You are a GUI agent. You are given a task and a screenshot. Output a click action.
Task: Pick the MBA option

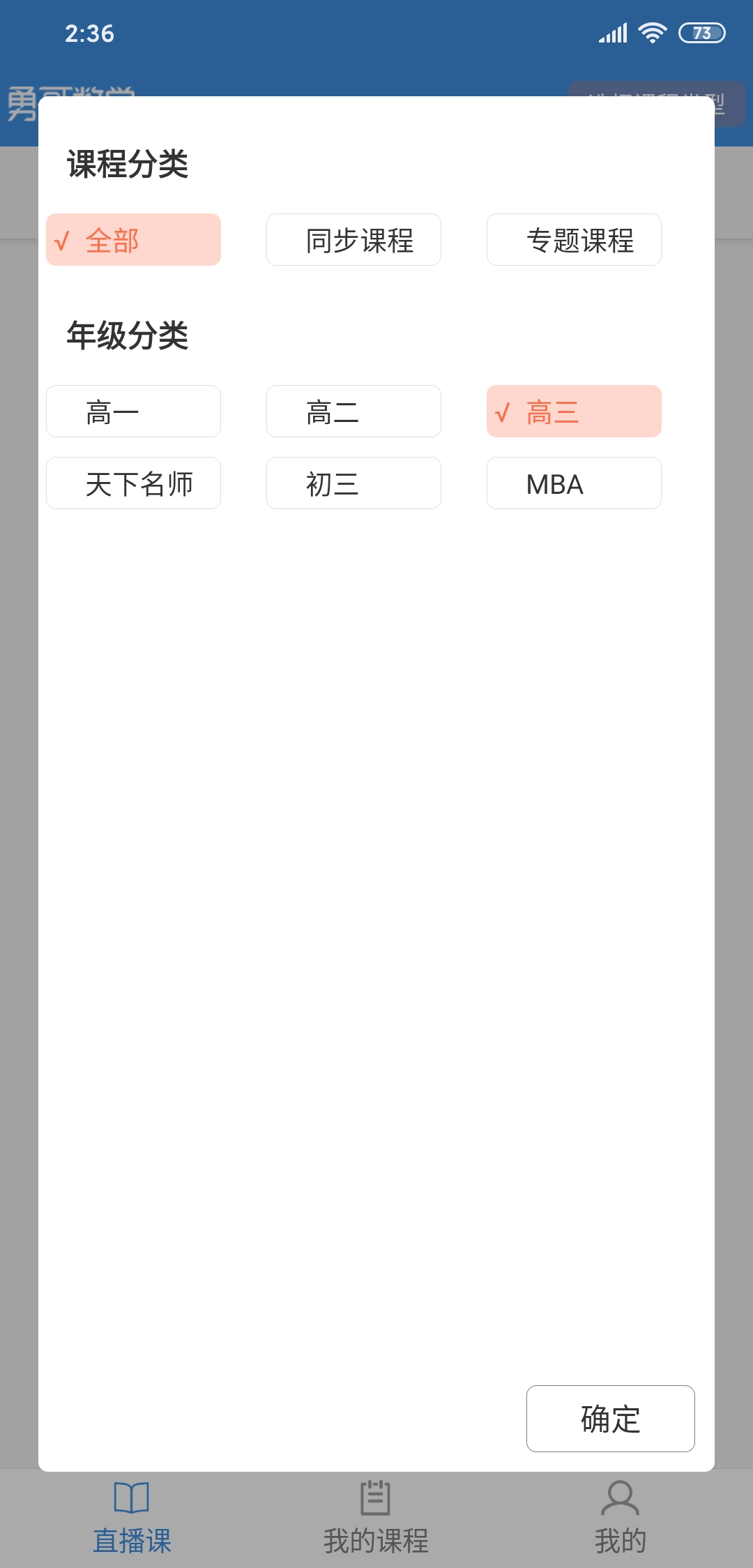574,483
